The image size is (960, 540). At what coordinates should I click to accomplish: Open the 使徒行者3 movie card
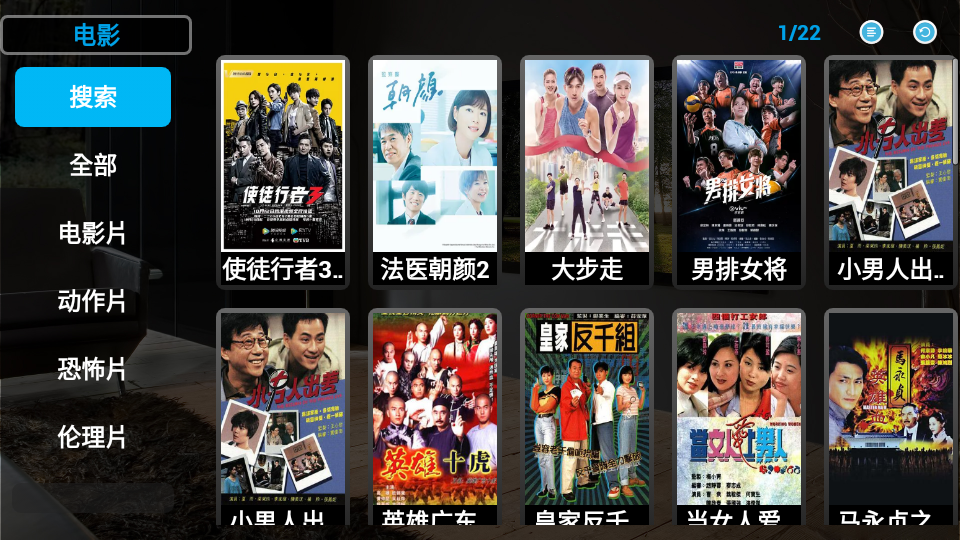pos(283,170)
